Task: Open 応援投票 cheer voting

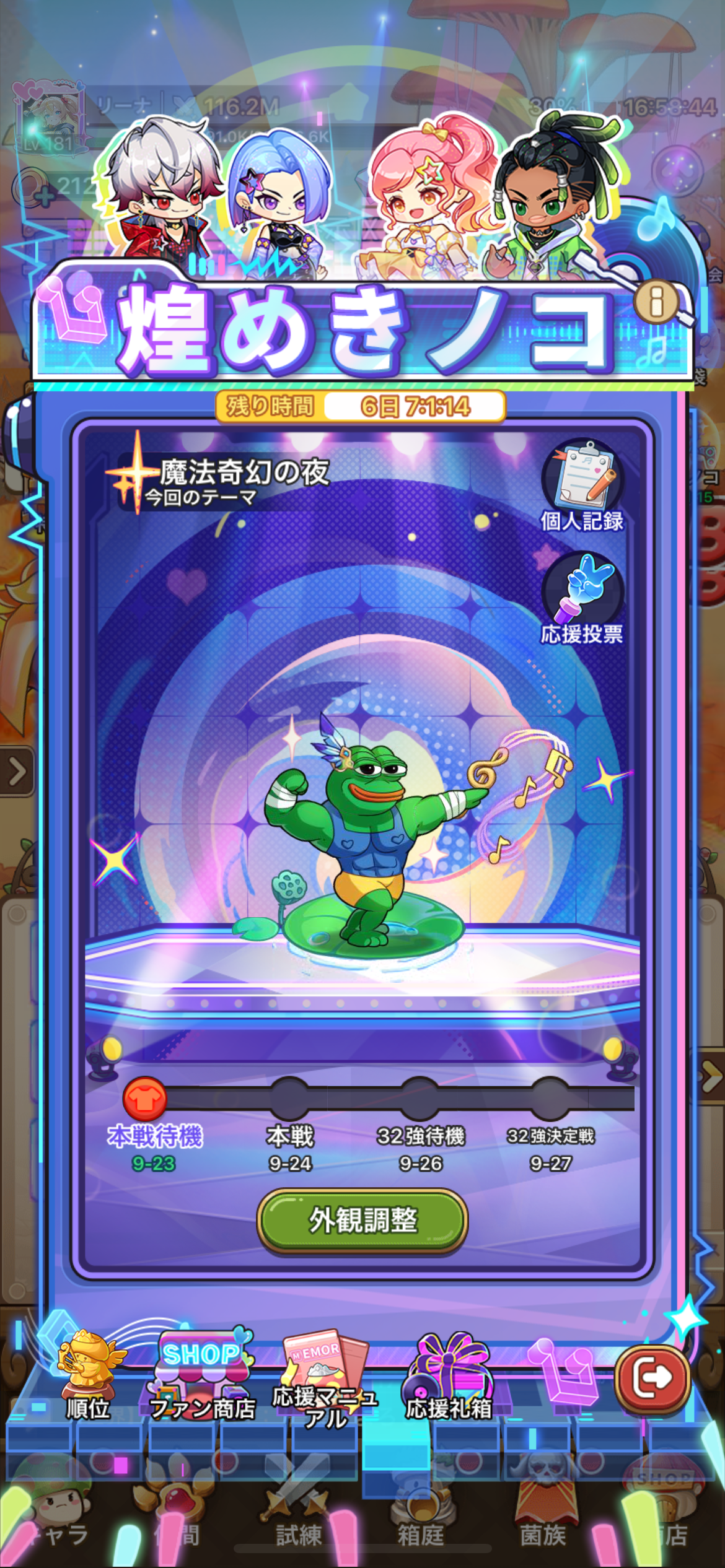Action: click(x=582, y=598)
